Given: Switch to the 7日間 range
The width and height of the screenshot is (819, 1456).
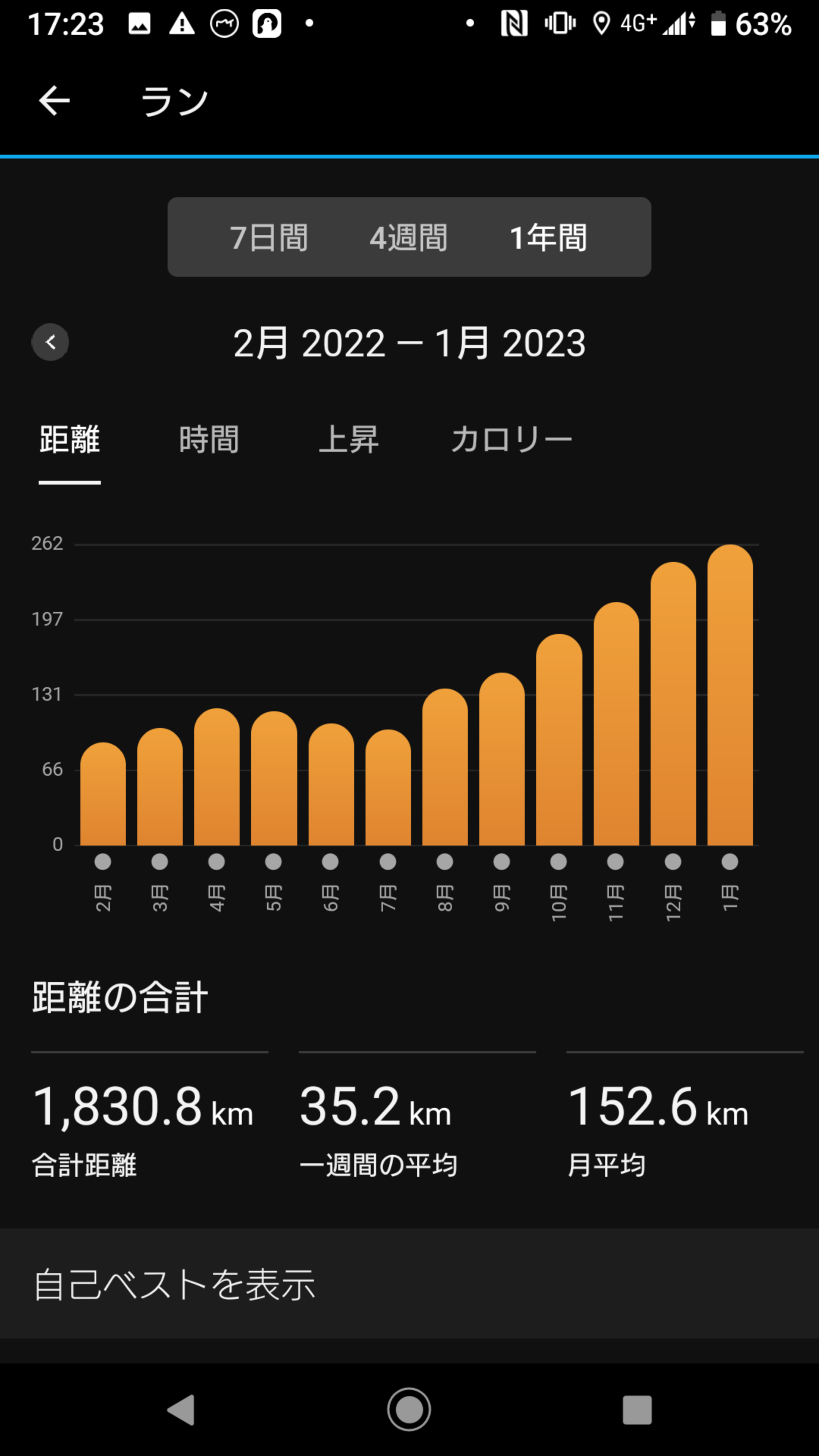Looking at the screenshot, I should click(x=268, y=237).
